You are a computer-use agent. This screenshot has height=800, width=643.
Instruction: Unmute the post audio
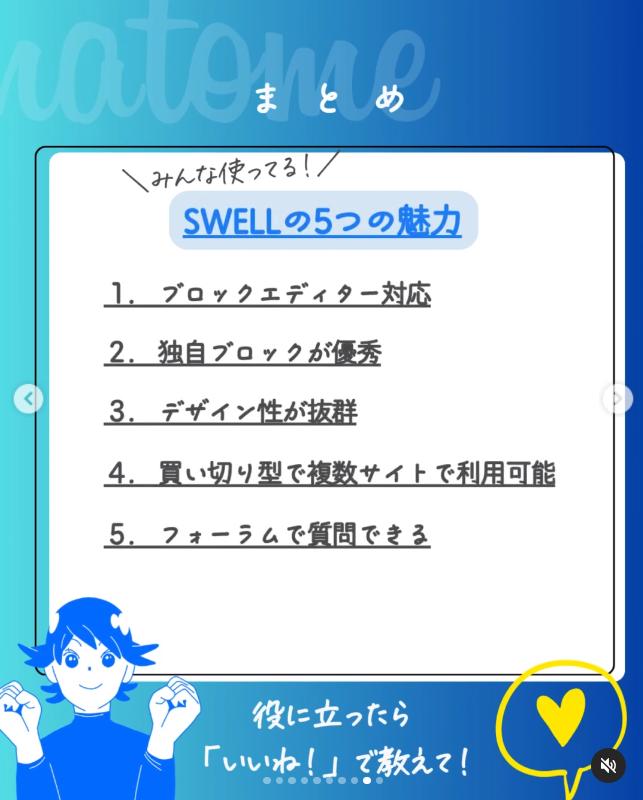pos(607,766)
